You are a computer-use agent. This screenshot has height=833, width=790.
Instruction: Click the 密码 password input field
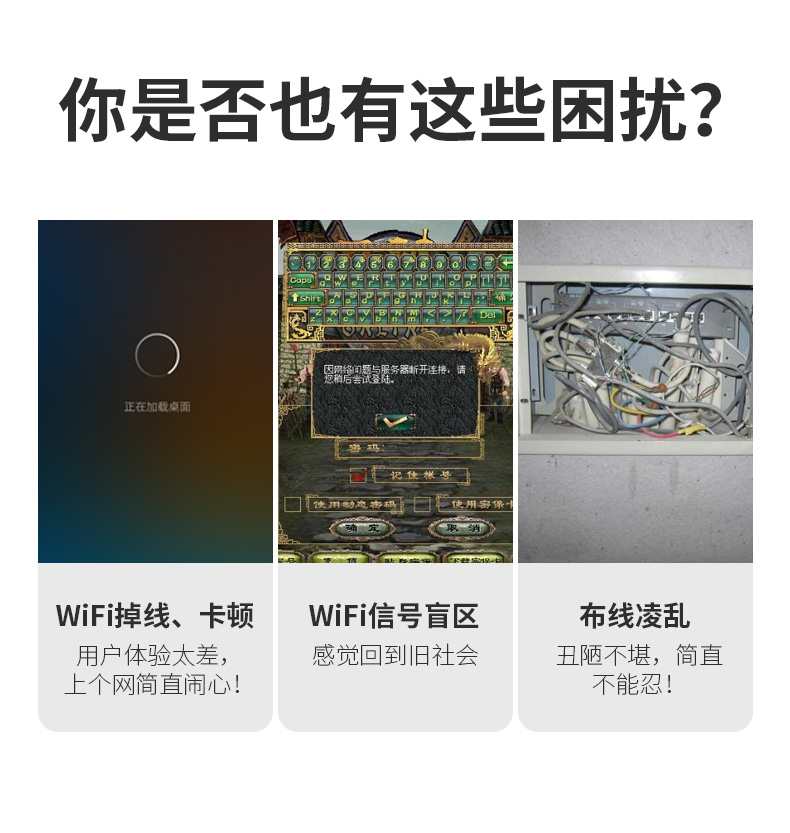tap(410, 448)
